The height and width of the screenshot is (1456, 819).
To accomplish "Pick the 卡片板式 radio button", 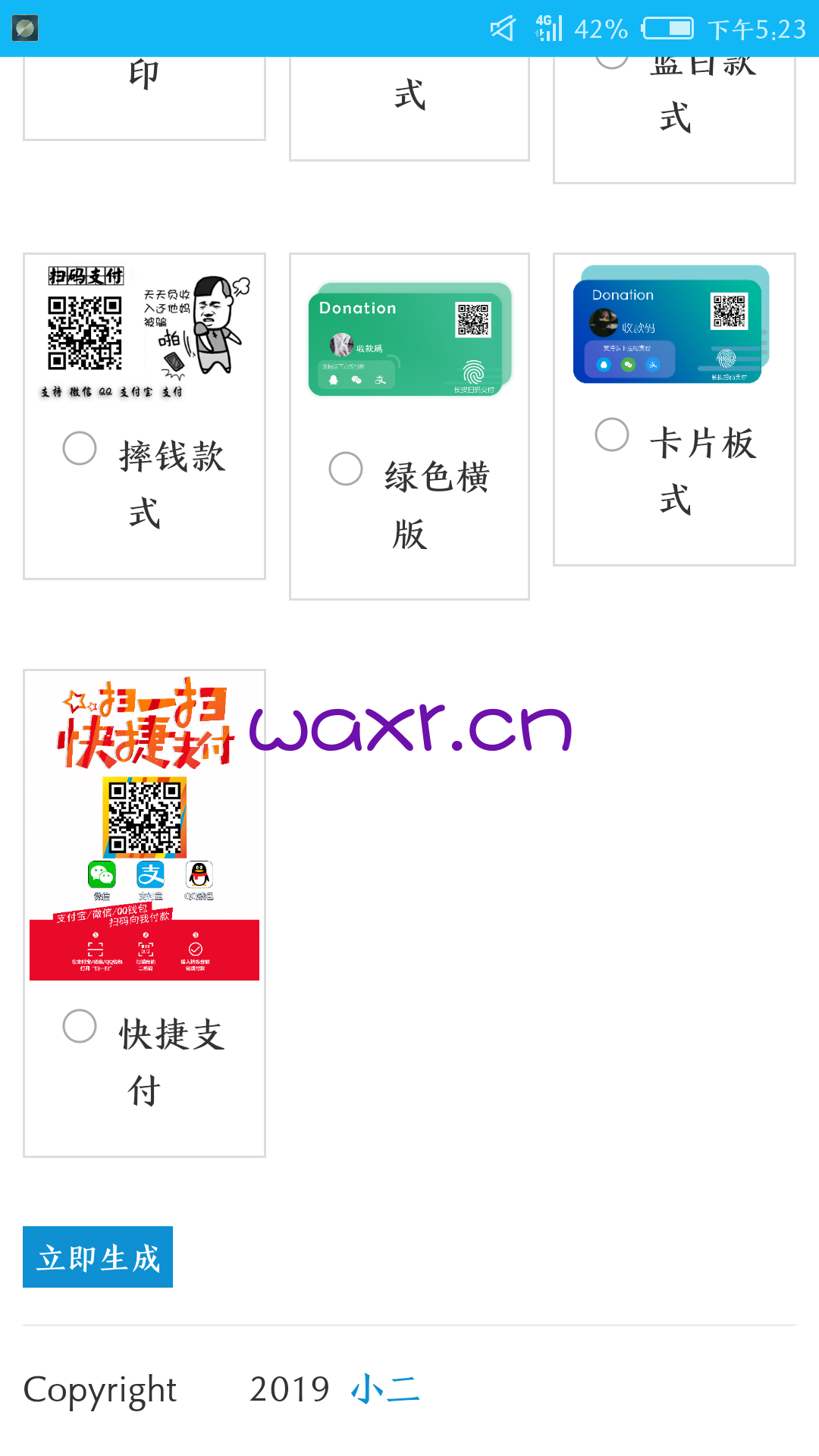I will [x=612, y=435].
